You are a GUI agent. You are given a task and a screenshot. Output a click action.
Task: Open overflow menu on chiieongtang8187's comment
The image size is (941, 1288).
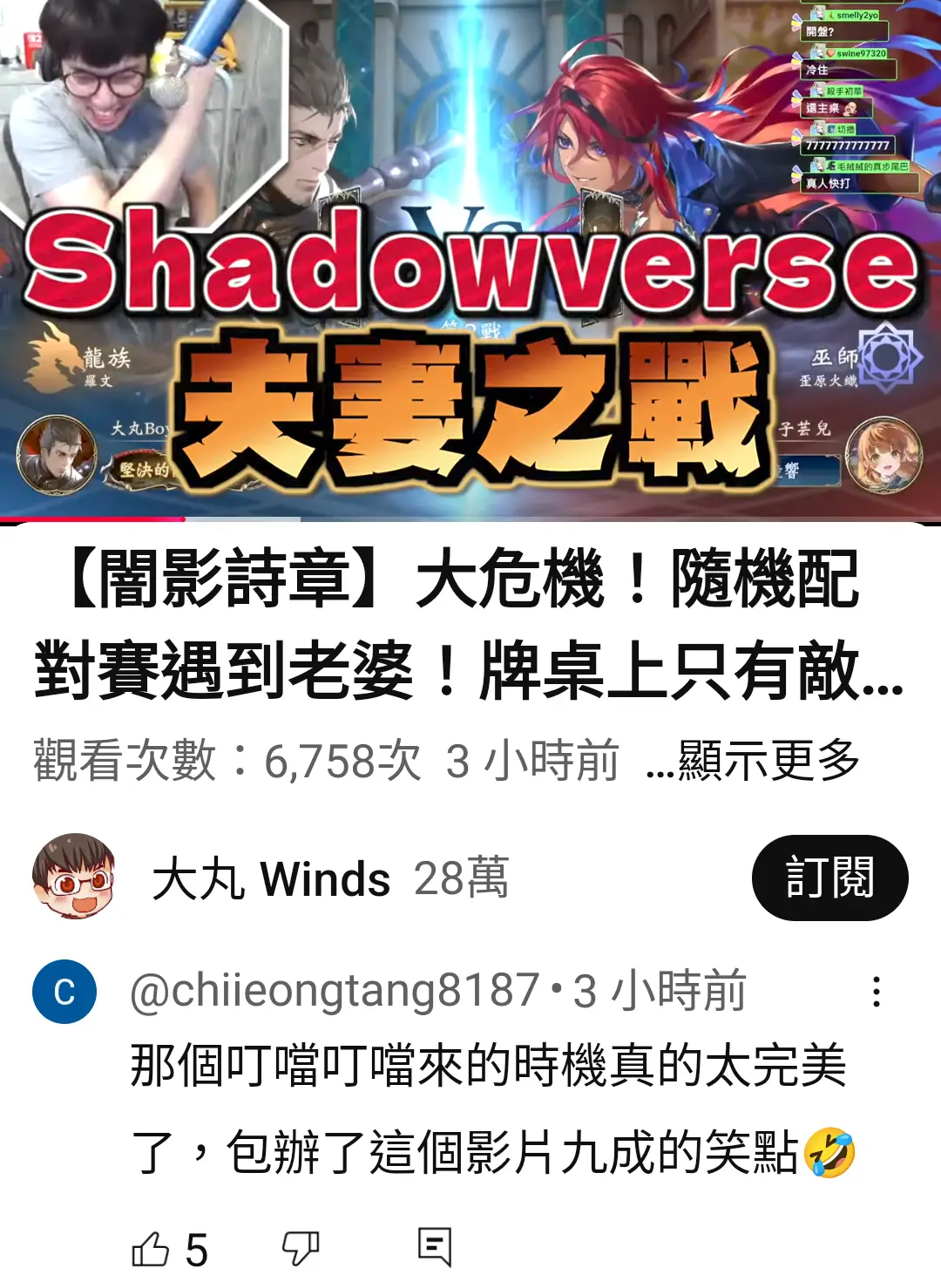point(877,992)
